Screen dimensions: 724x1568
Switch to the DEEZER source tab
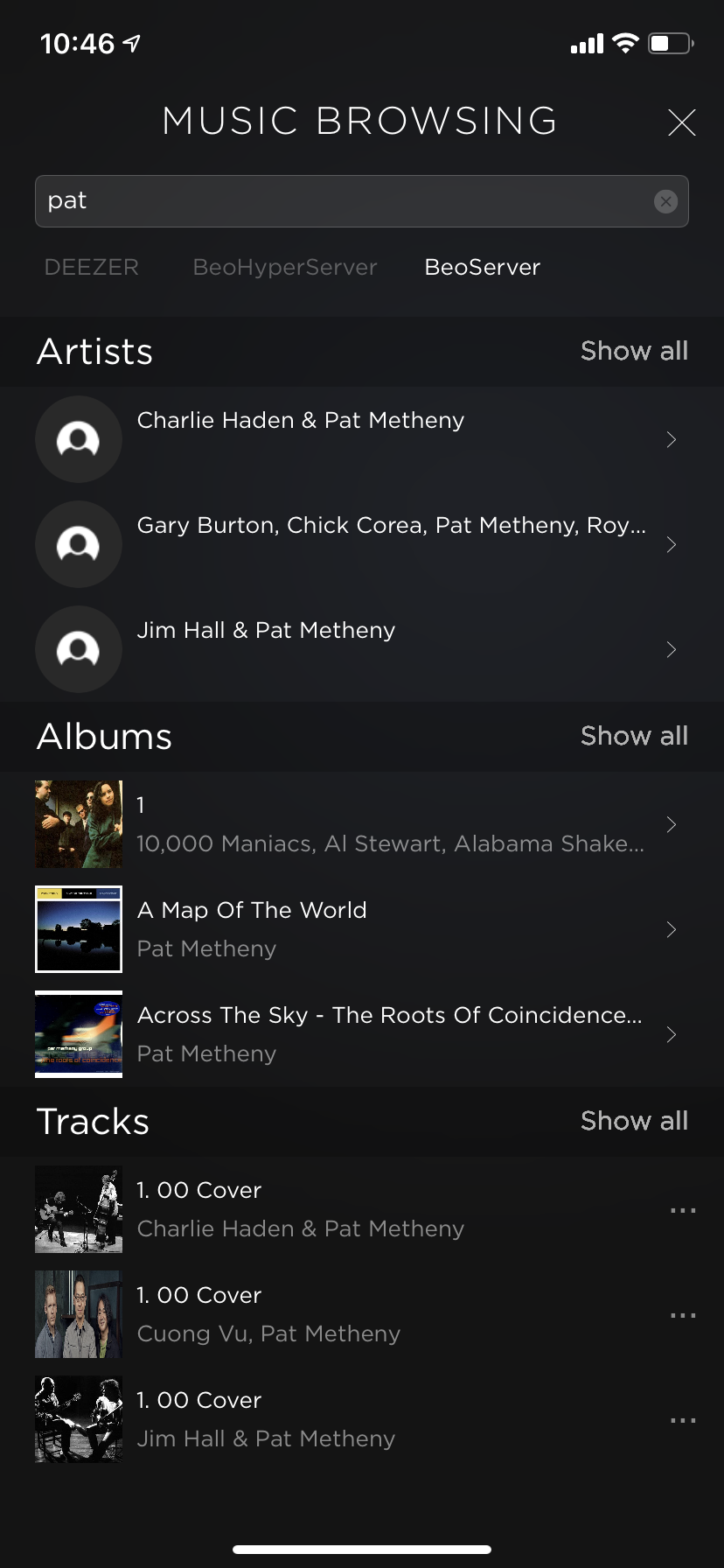[92, 268]
